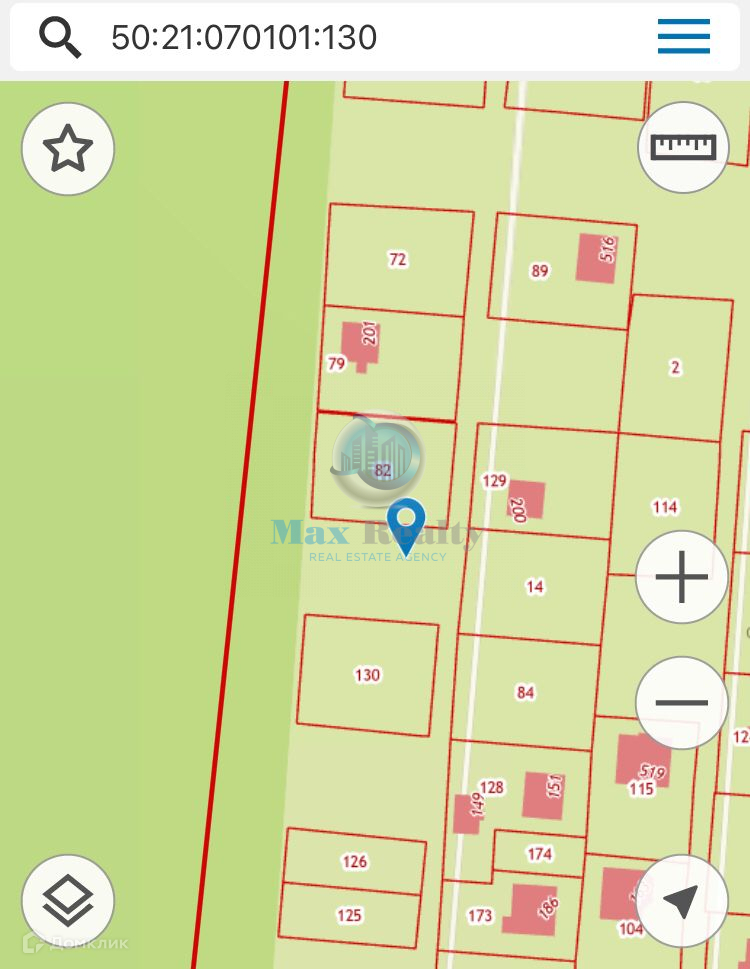Zoom in on the map with plus
Image resolution: width=750 pixels, height=969 pixels.
point(682,578)
